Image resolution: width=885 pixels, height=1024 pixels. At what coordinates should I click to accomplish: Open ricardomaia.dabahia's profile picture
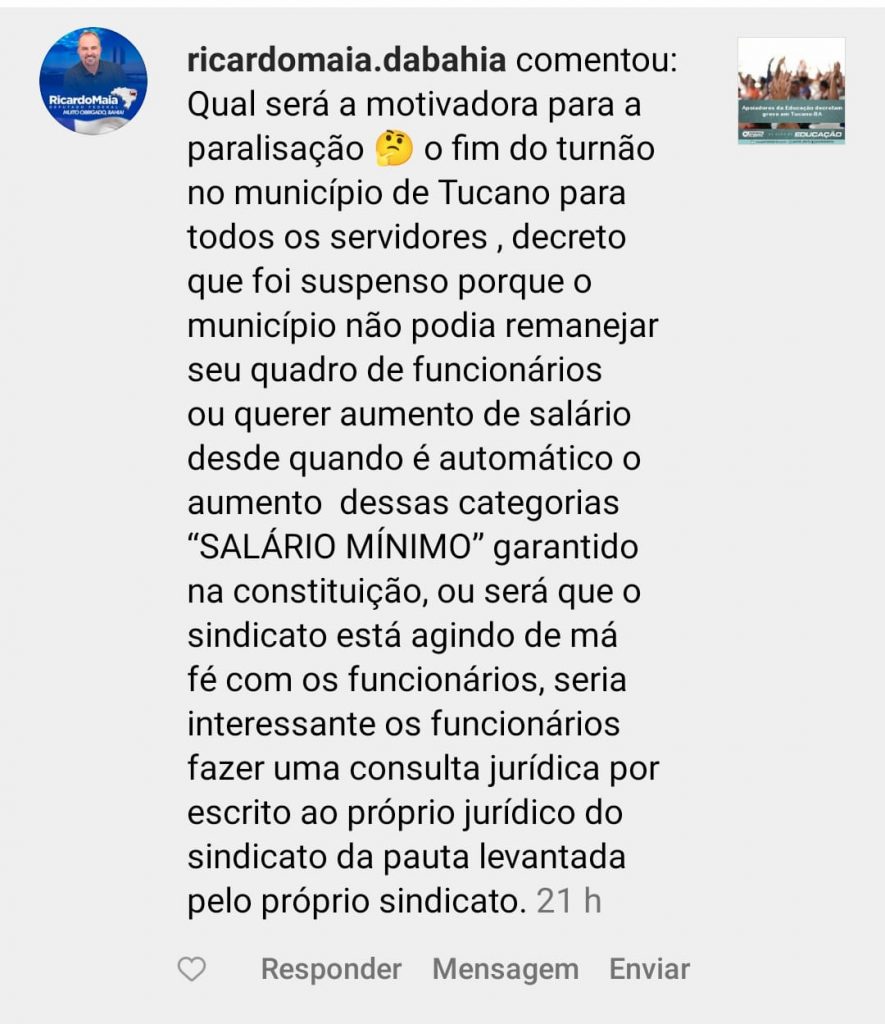click(x=93, y=81)
